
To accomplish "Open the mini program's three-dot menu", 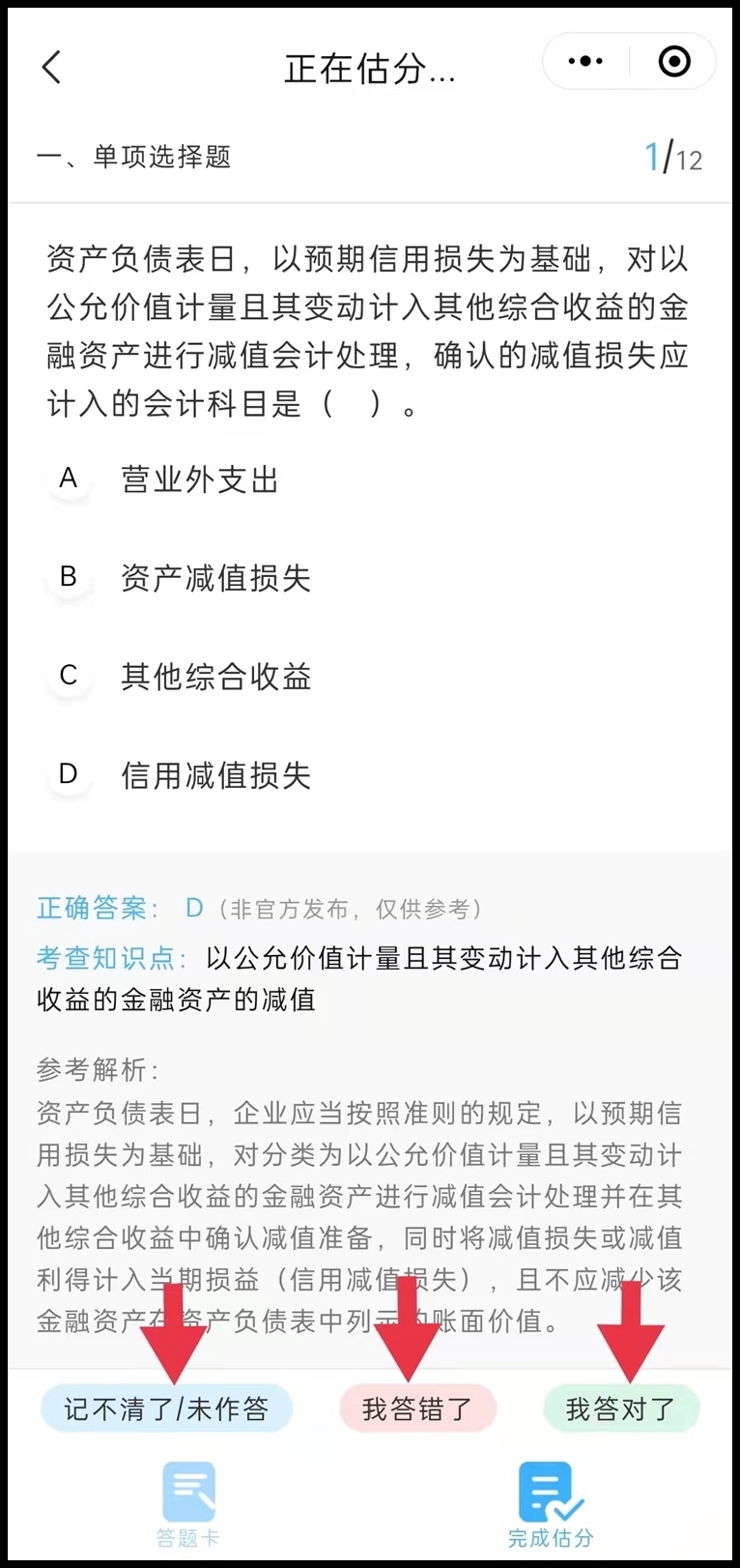I will click(x=585, y=62).
